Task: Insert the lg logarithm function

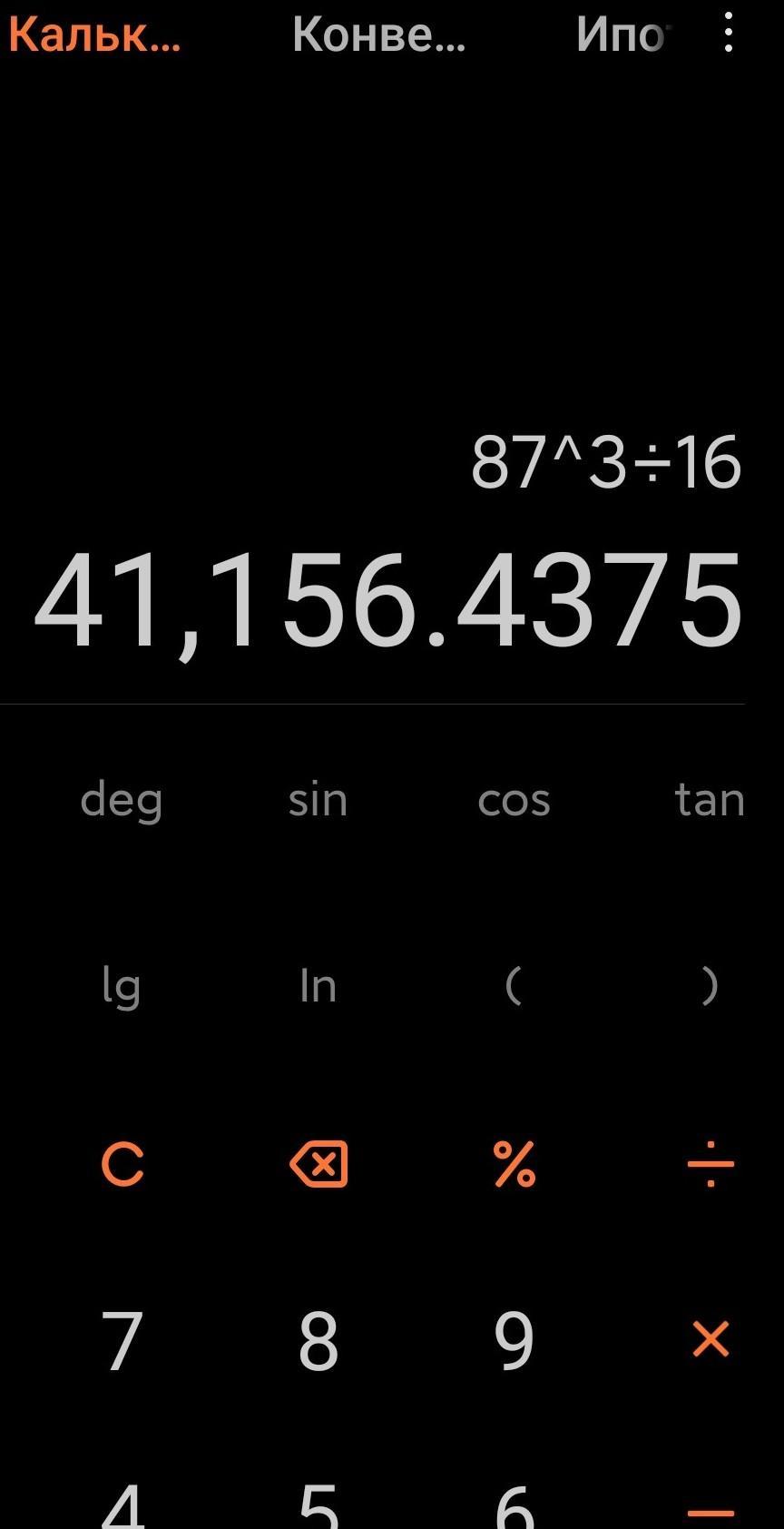Action: pos(122,987)
